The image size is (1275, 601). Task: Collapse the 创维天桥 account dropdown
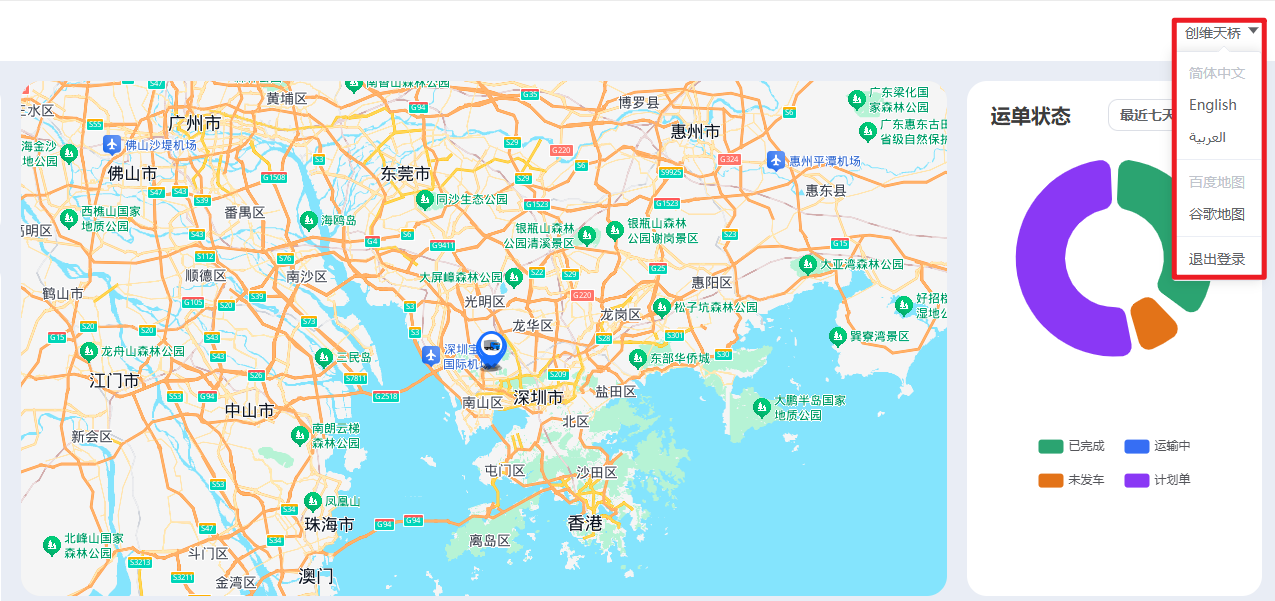click(x=1221, y=33)
